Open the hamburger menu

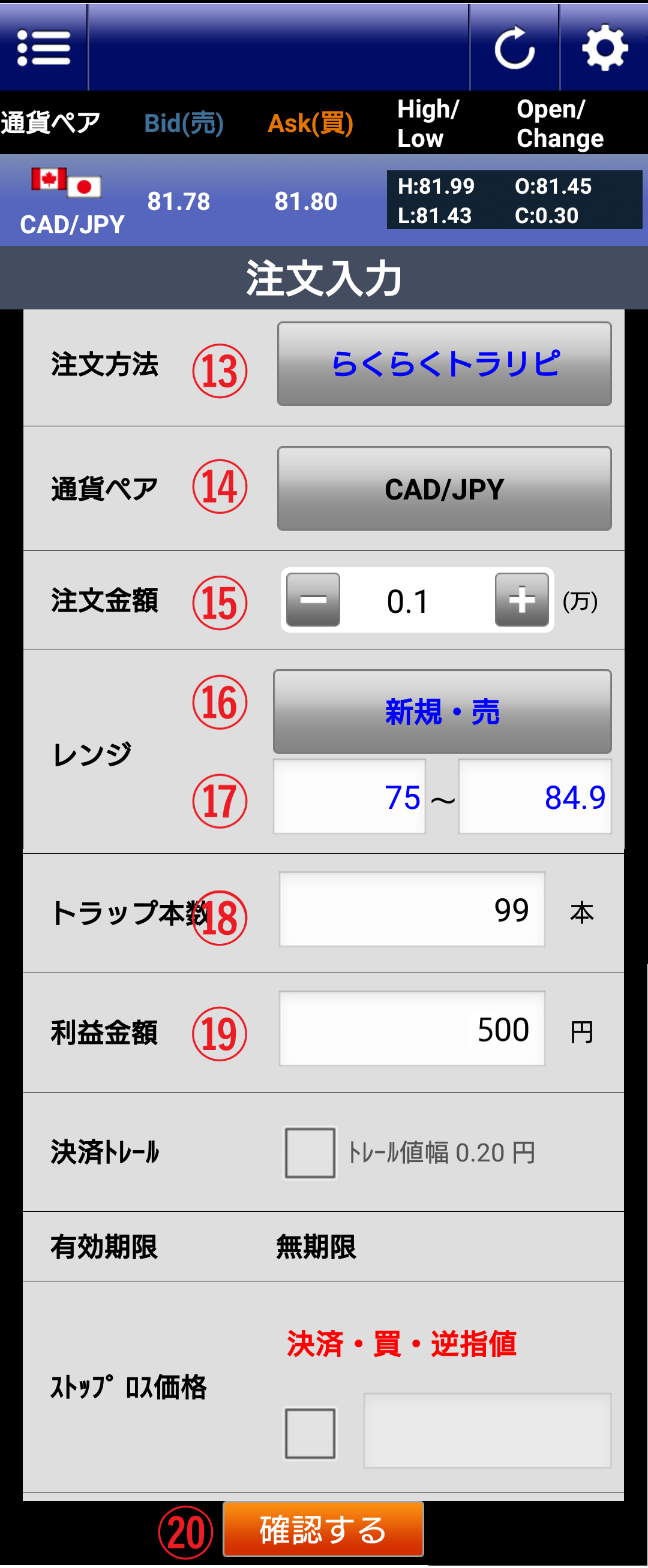tap(43, 47)
